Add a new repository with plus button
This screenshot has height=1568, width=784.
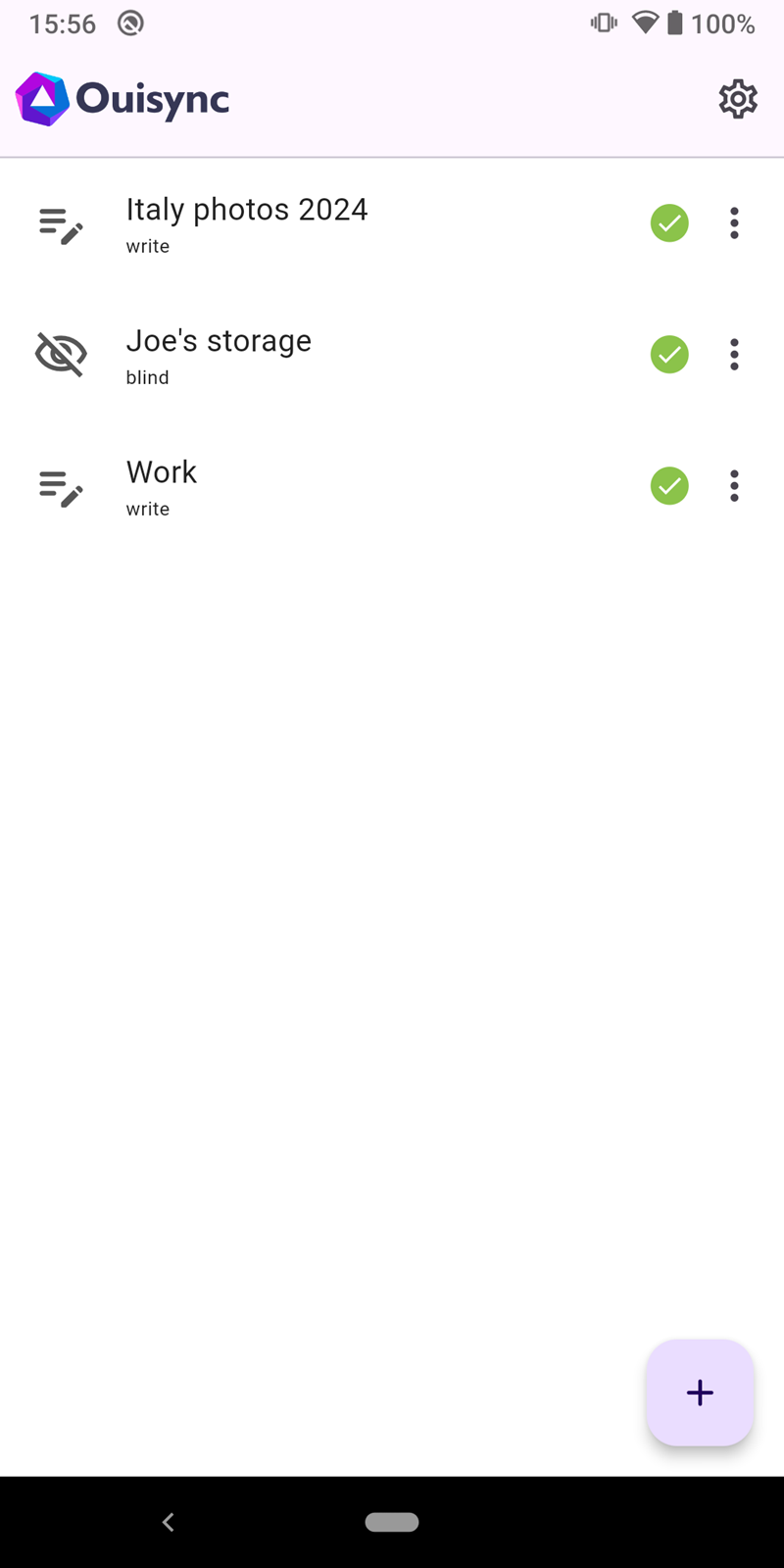[x=700, y=1393]
